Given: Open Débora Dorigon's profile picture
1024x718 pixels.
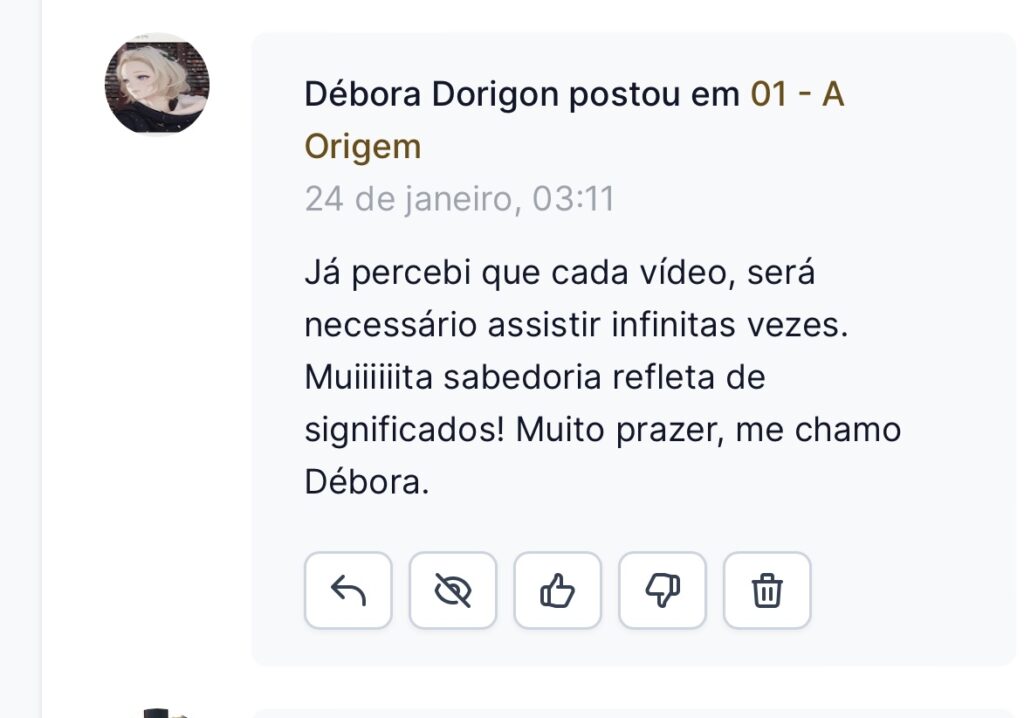Looking at the screenshot, I should [x=157, y=84].
